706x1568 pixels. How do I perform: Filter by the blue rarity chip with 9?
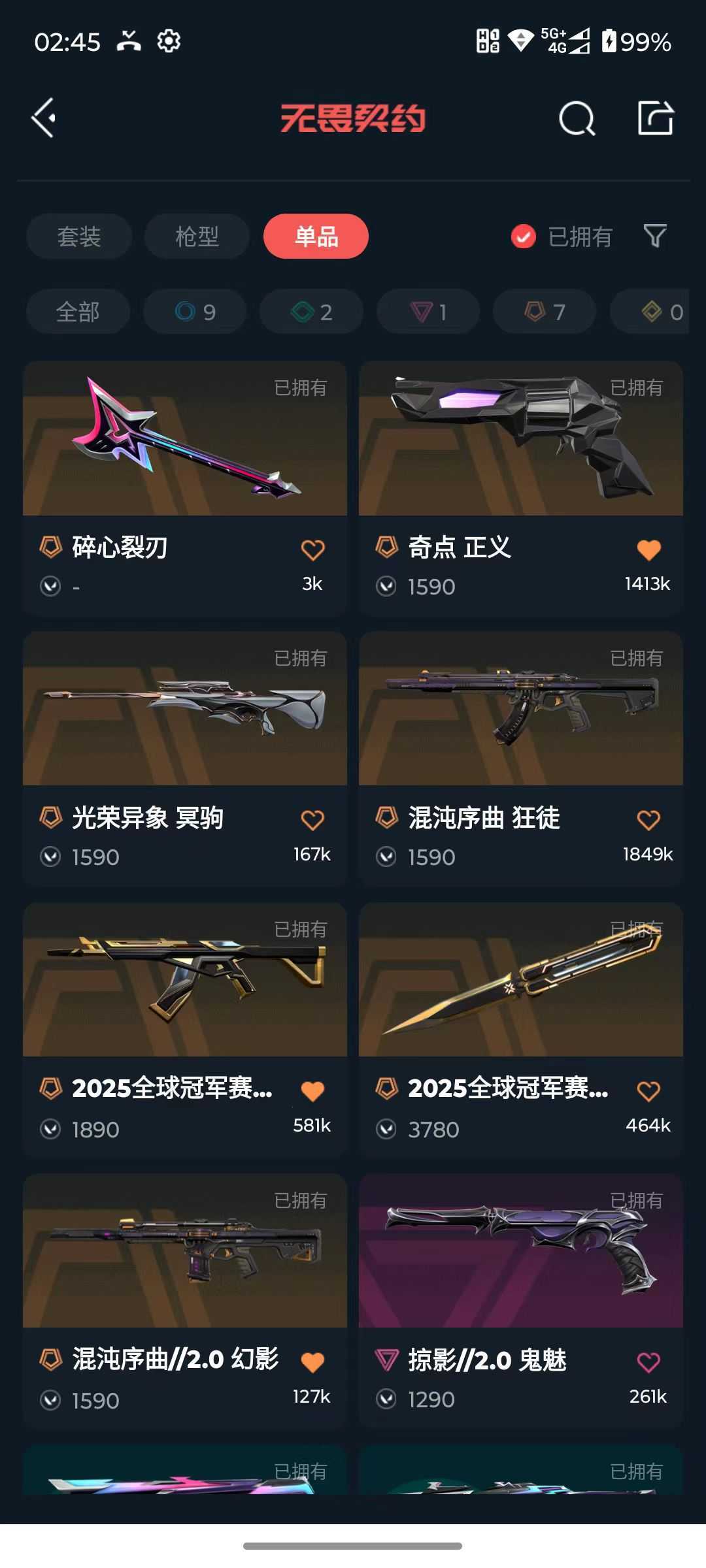[x=195, y=312]
